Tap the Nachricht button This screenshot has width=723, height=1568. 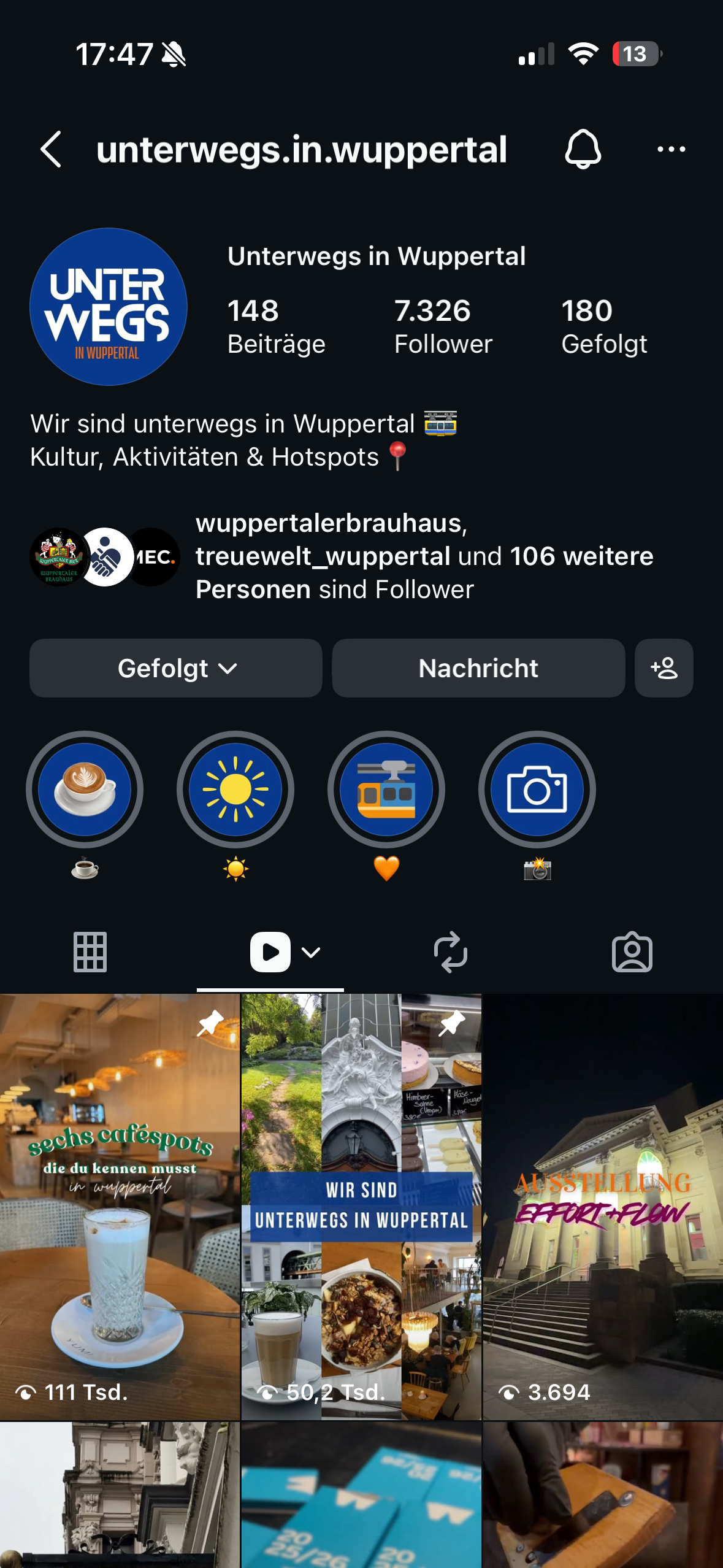478,668
